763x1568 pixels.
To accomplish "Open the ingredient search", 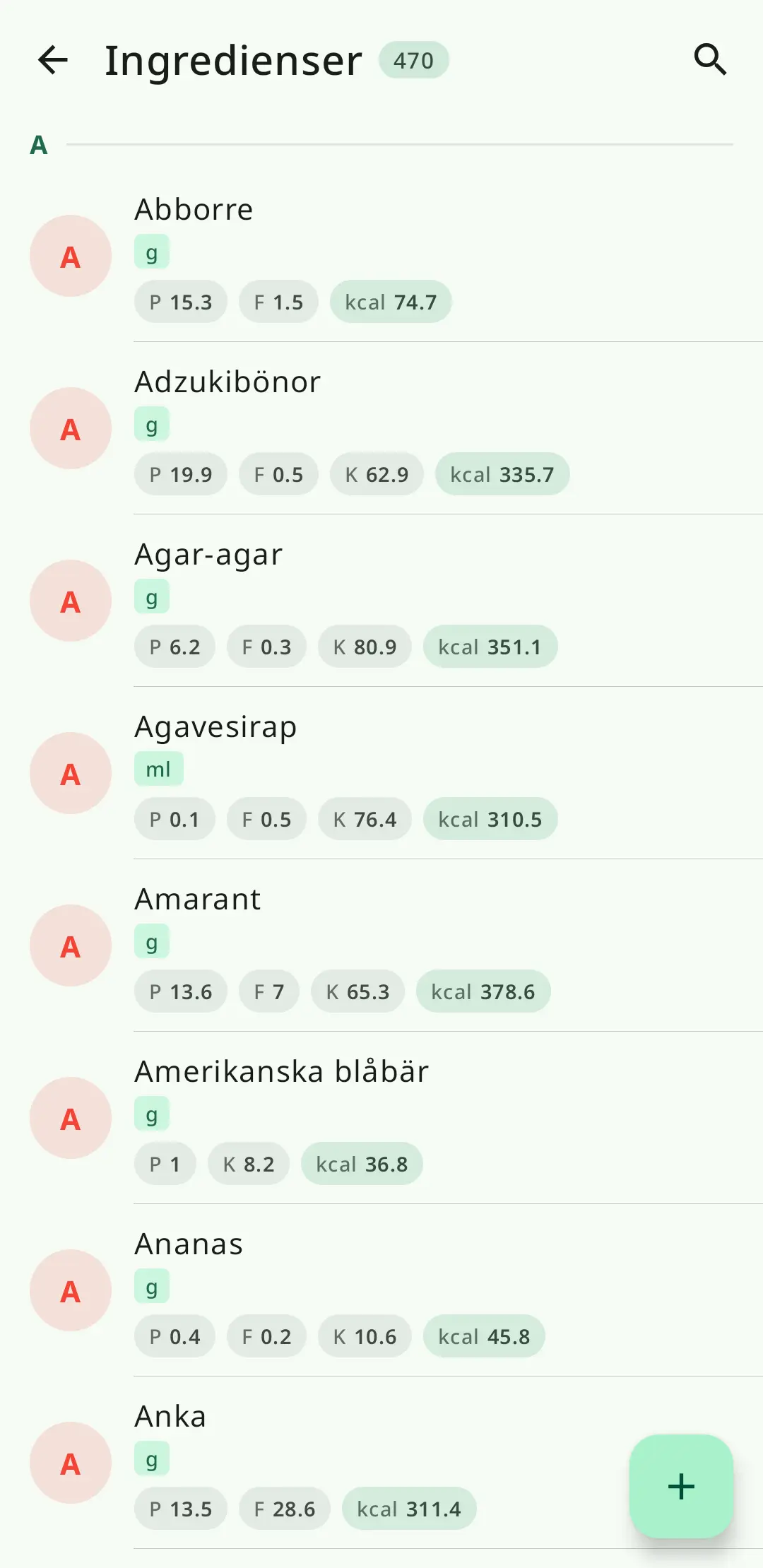I will [x=710, y=59].
